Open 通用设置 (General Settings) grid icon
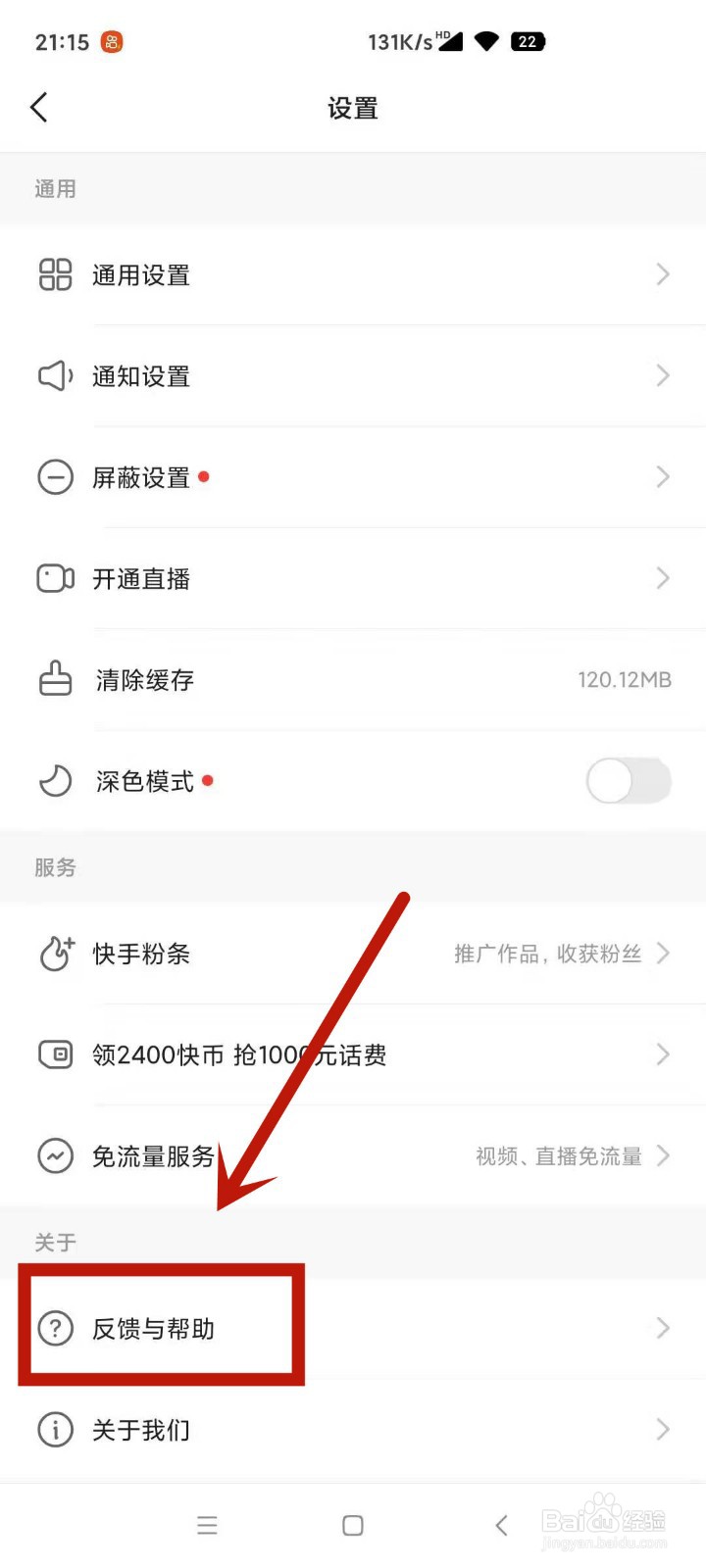Viewport: 706px width, 1568px height. pos(55,274)
